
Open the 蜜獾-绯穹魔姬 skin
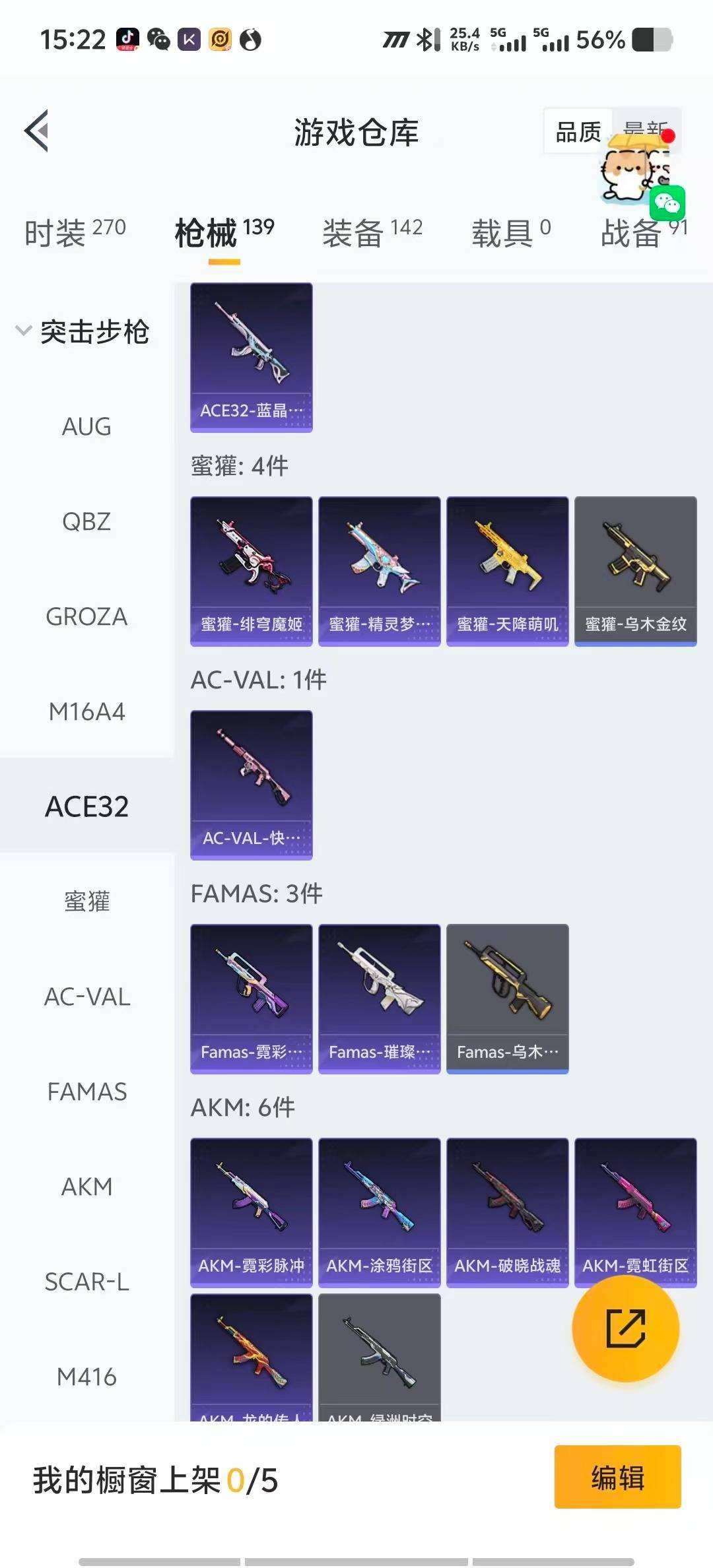pyautogui.click(x=251, y=571)
